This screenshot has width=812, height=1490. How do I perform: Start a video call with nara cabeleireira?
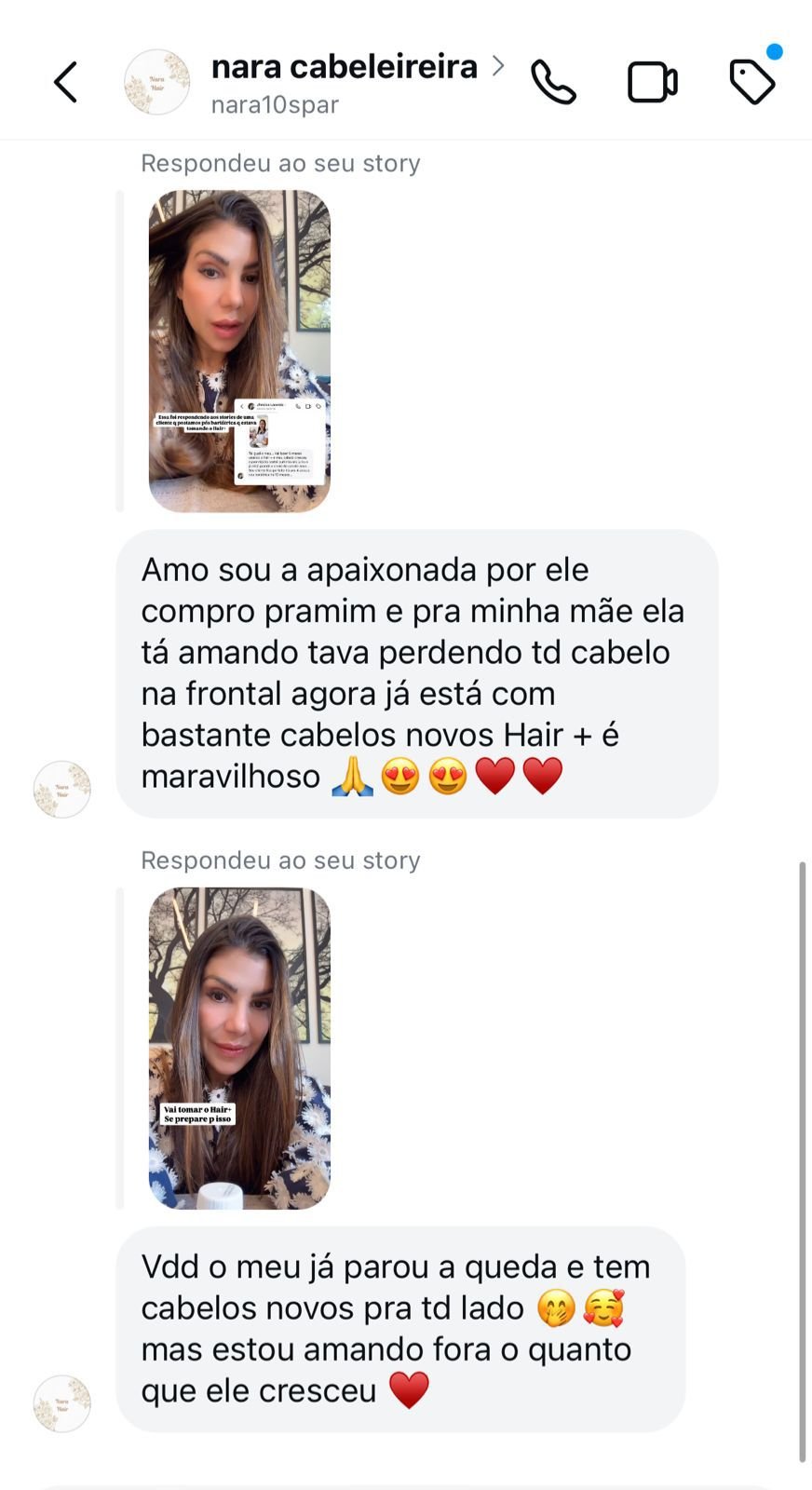point(652,83)
